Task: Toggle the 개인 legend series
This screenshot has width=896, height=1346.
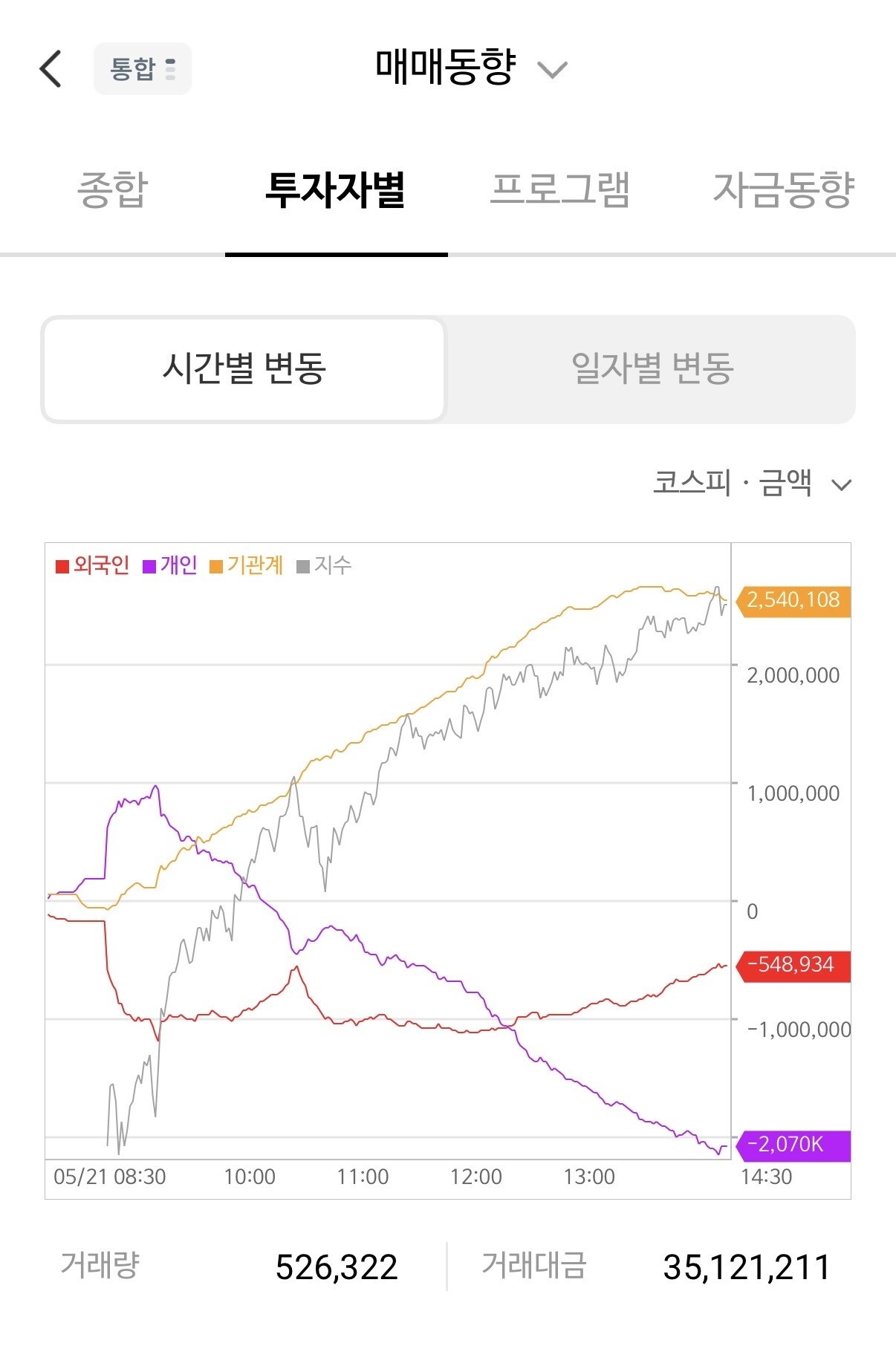Action: point(170,566)
